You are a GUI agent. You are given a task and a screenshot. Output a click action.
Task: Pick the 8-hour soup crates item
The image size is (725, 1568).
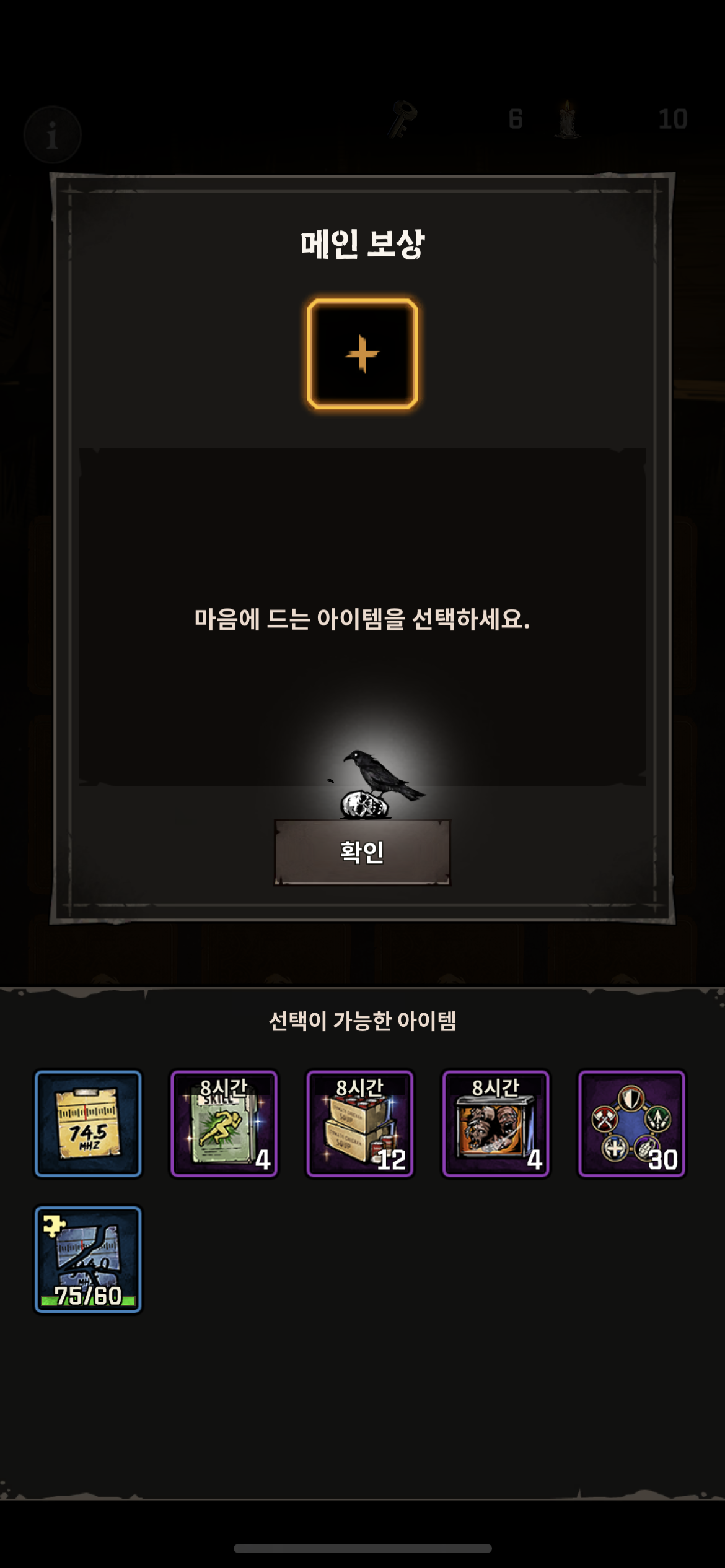(360, 1123)
